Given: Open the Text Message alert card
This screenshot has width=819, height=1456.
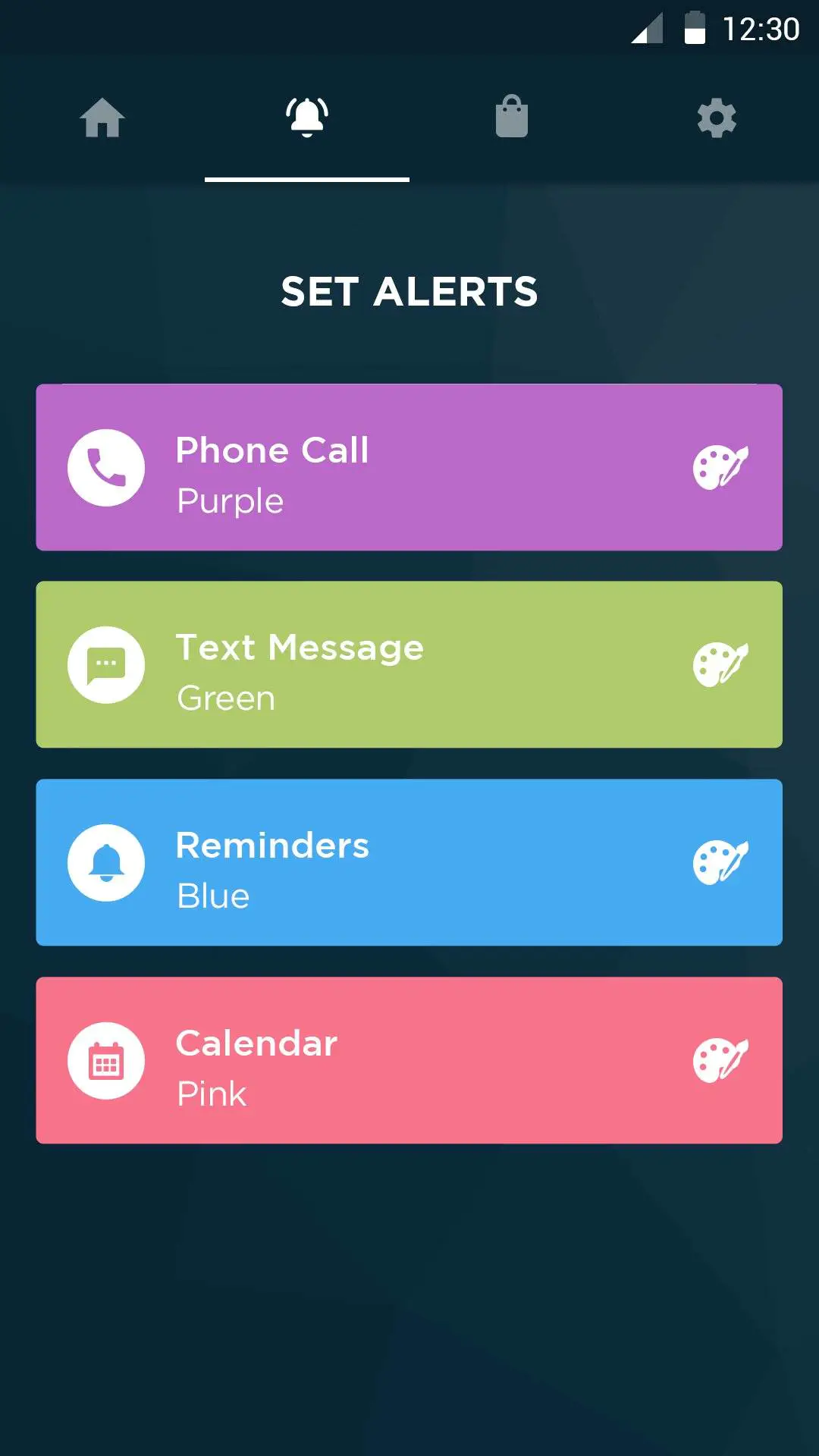Looking at the screenshot, I should (x=409, y=664).
